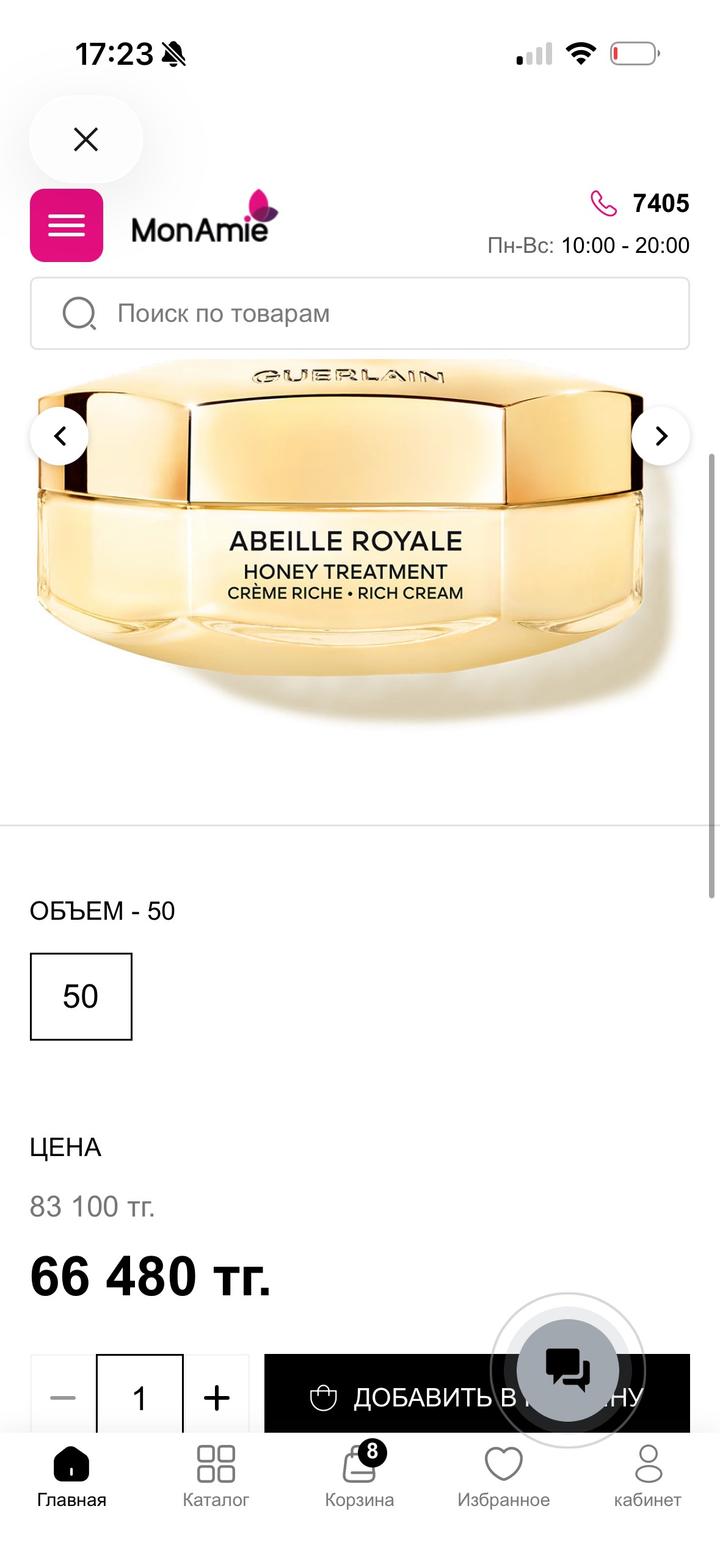Switch to the Каталог tab
The image size is (720, 1561).
pyautogui.click(x=216, y=1477)
